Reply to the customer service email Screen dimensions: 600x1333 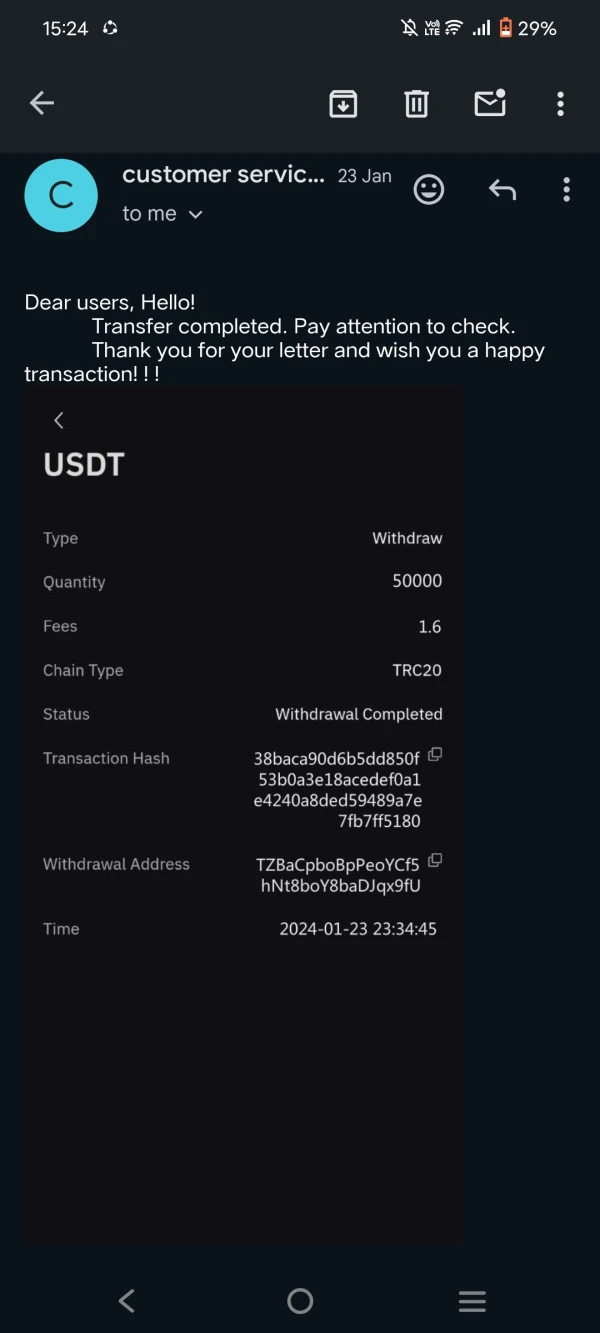pyautogui.click(x=502, y=189)
